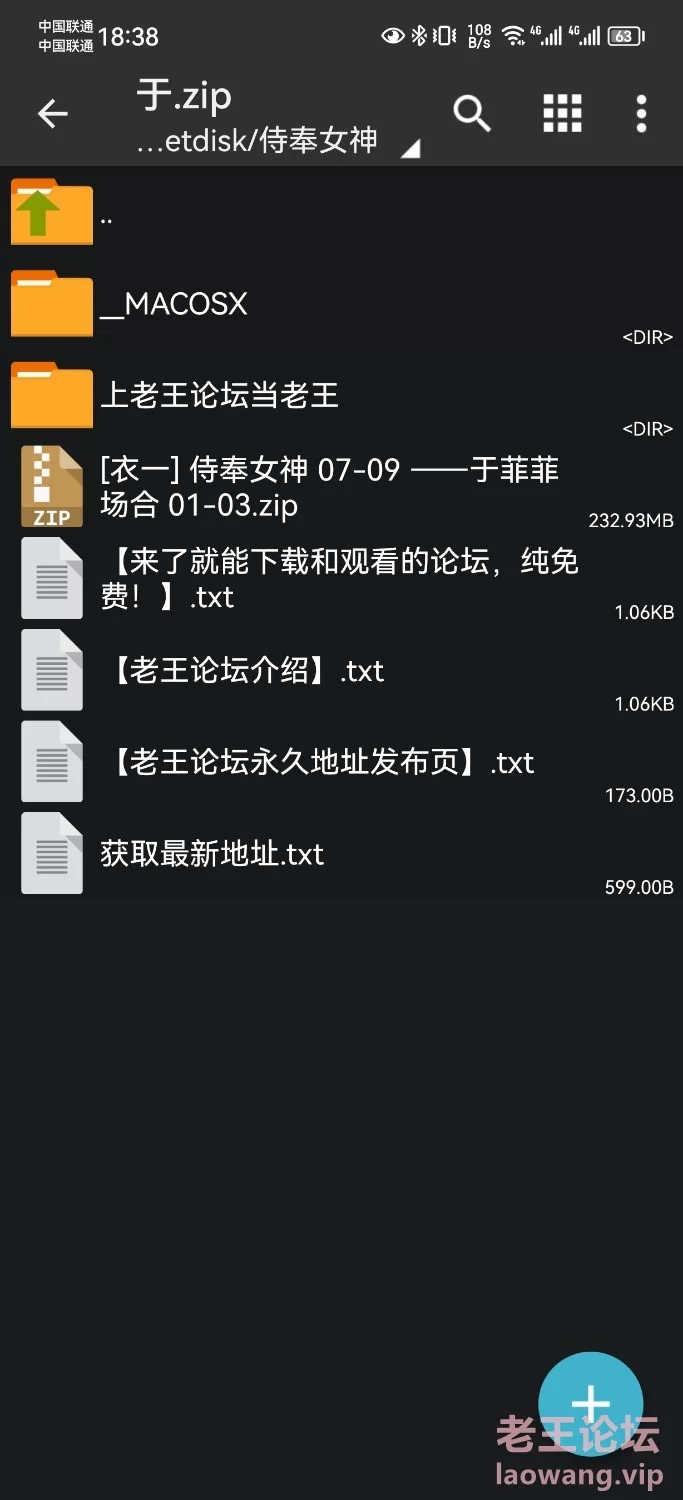
Task: Open the __MACOSX folder
Action: 341,304
